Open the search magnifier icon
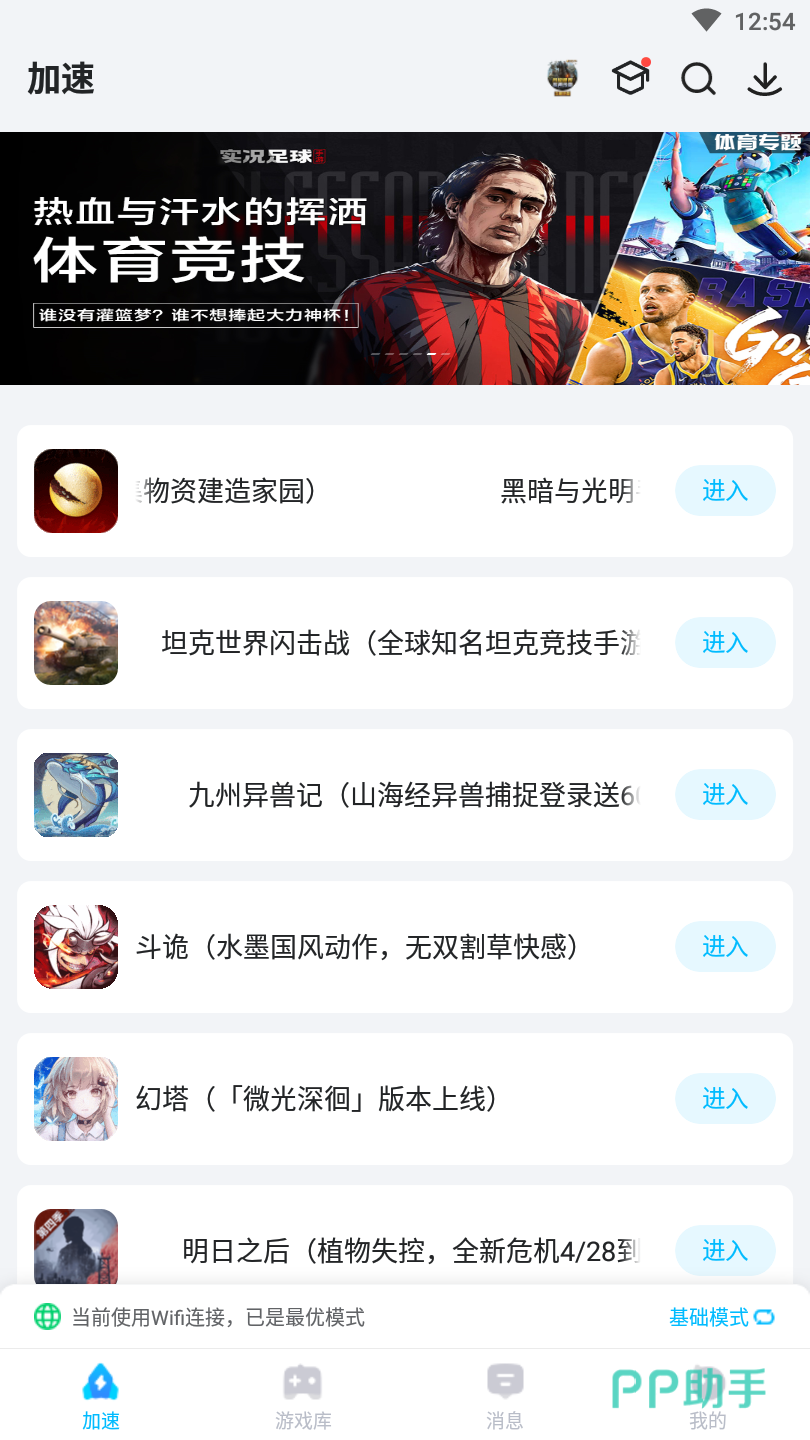The image size is (810, 1440). pos(698,79)
